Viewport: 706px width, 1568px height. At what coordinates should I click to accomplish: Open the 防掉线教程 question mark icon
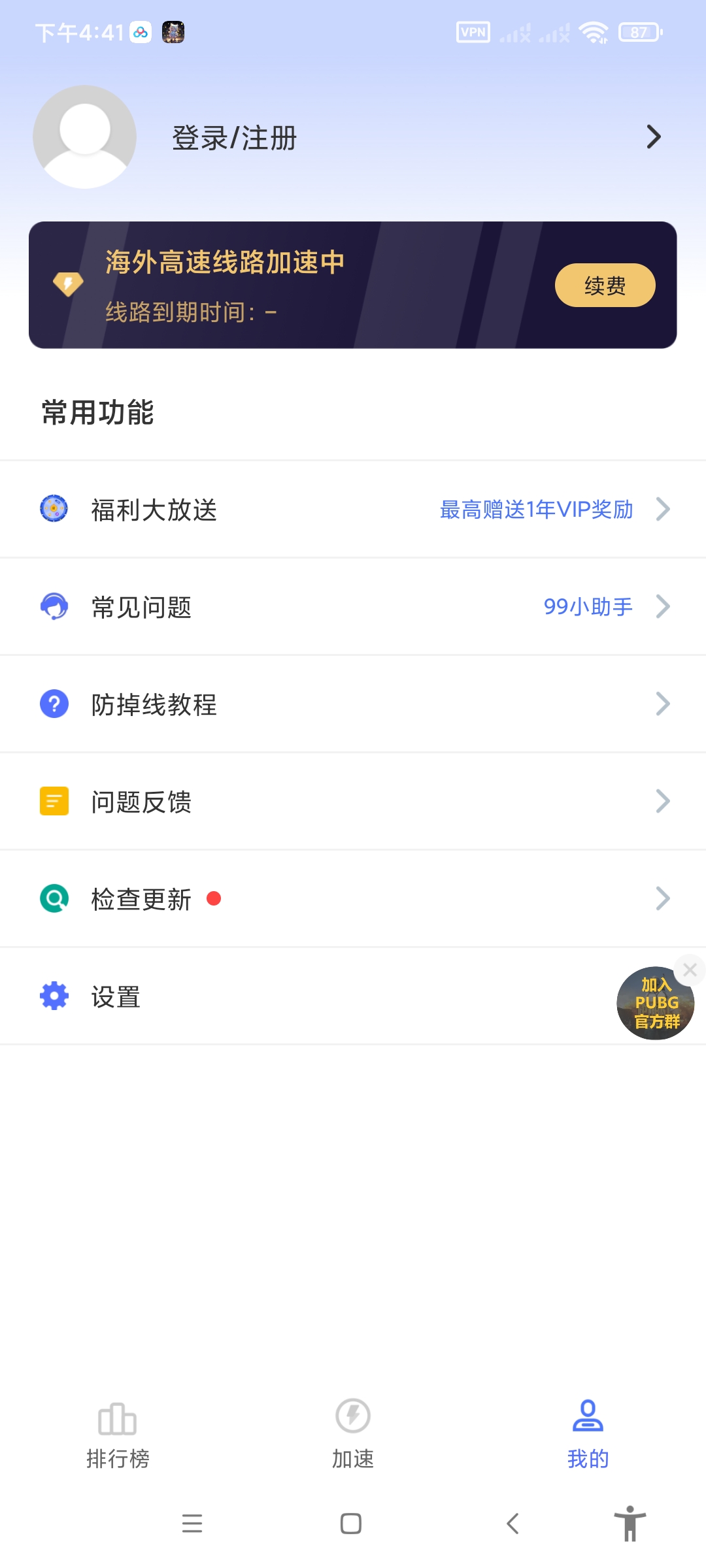click(54, 704)
